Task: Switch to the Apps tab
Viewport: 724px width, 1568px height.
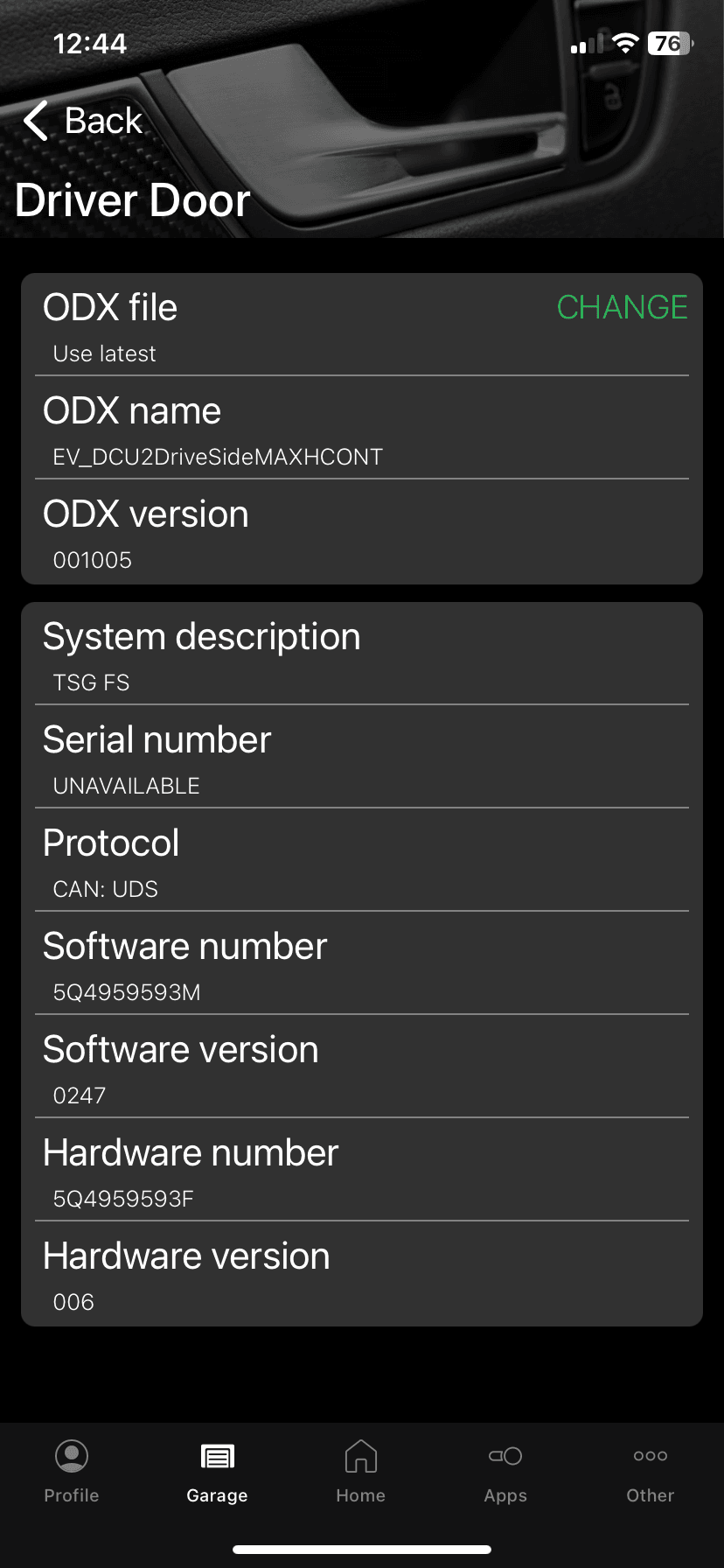Action: tap(505, 1472)
